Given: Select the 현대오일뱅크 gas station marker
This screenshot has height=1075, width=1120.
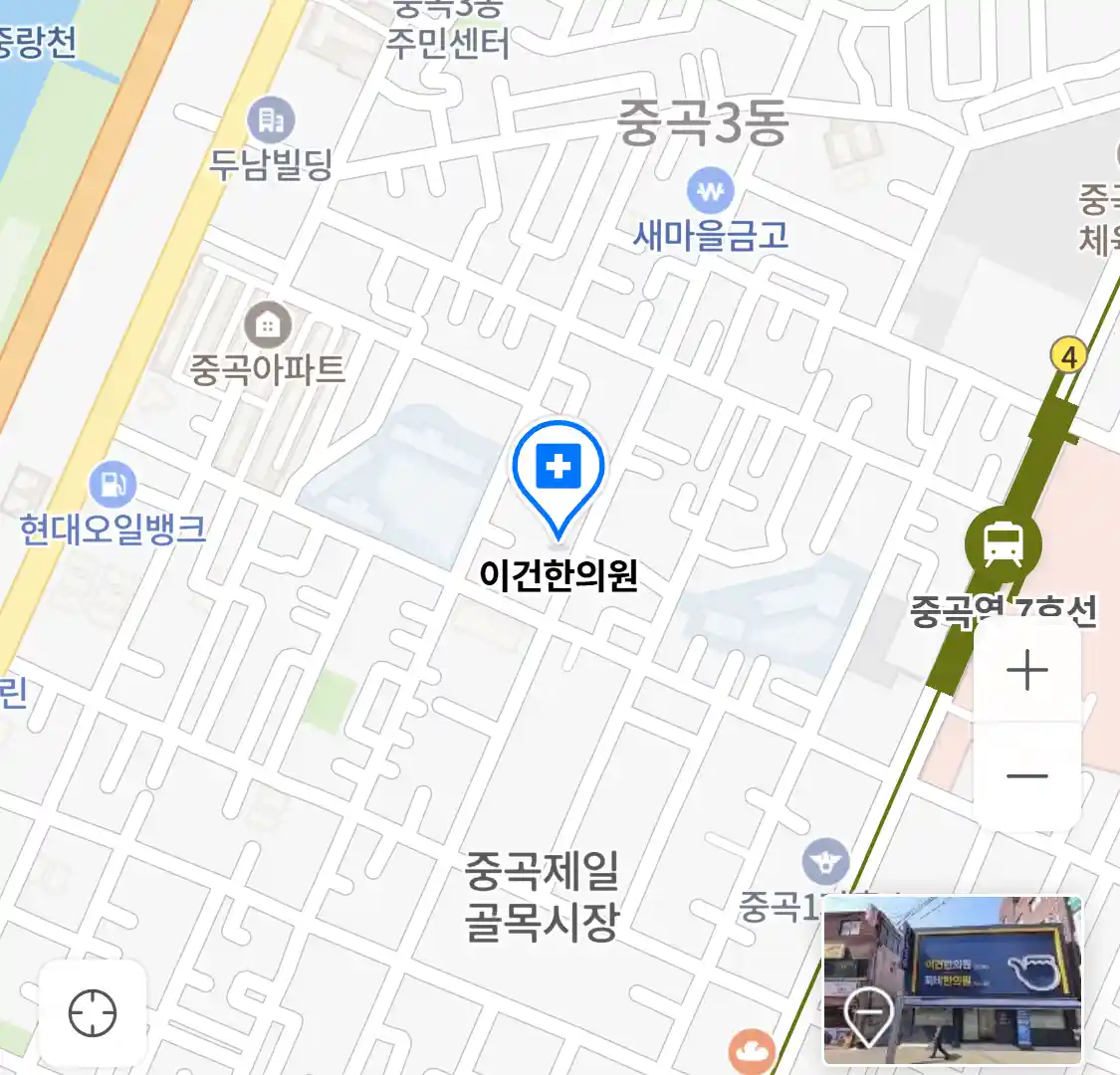Looking at the screenshot, I should pos(112,486).
